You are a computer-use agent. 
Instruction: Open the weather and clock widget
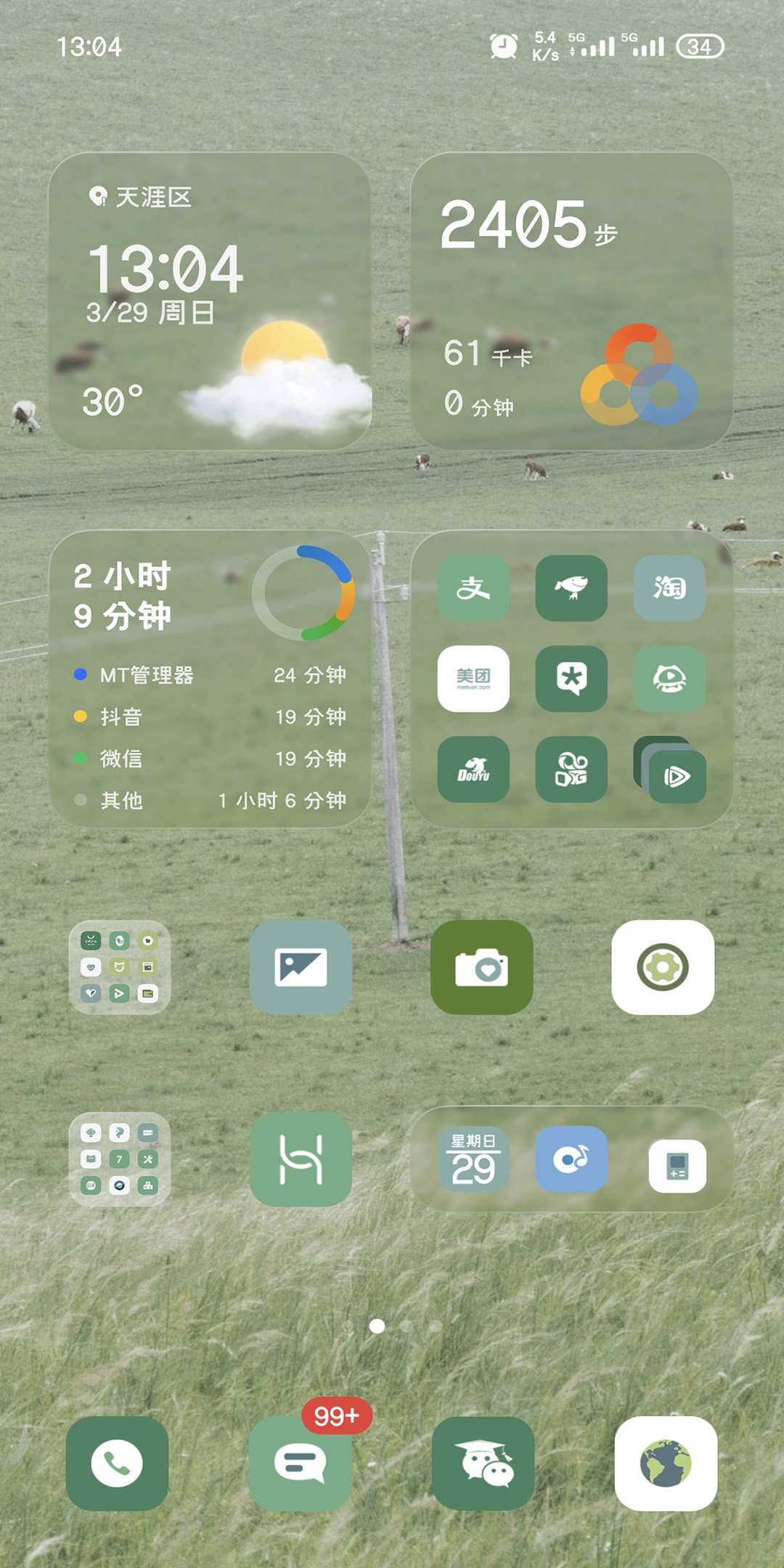pyautogui.click(x=210, y=301)
